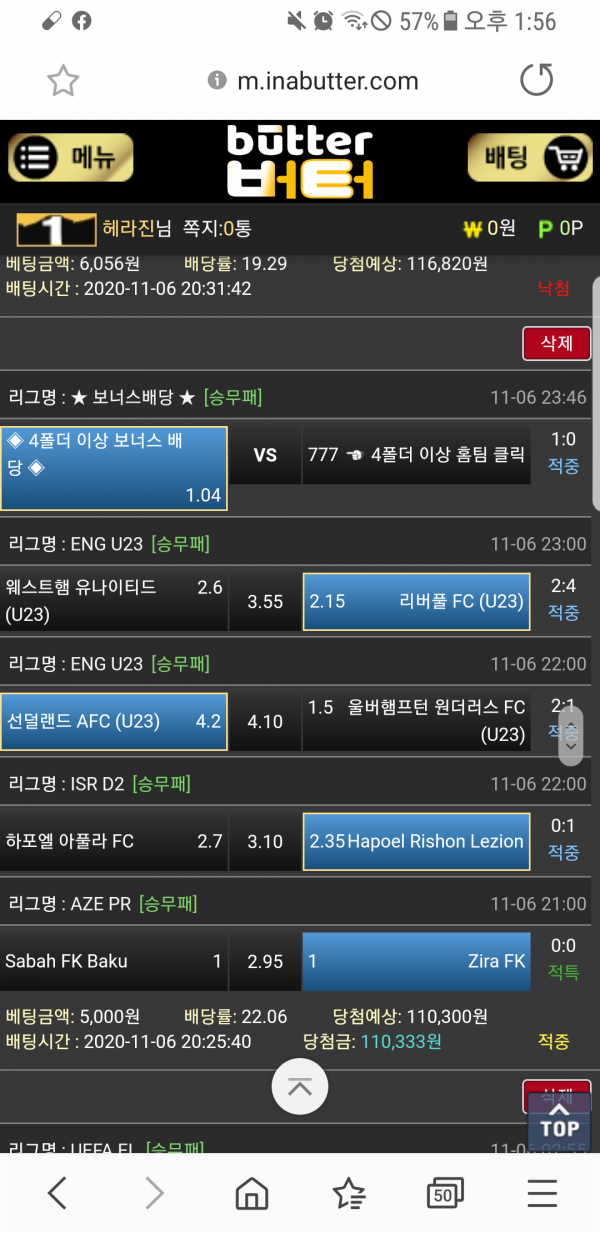
Task: Open the 메뉴 menu button
Action: pos(71,158)
